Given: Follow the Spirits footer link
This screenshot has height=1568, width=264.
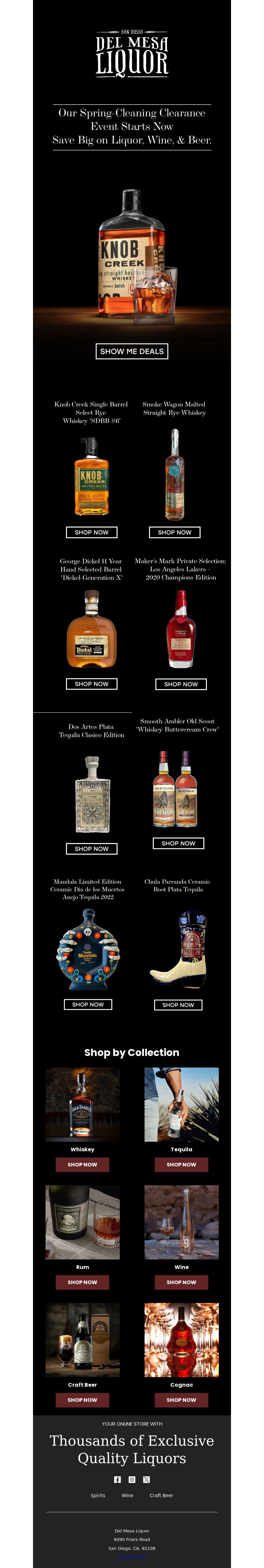Looking at the screenshot, I should (98, 1495).
